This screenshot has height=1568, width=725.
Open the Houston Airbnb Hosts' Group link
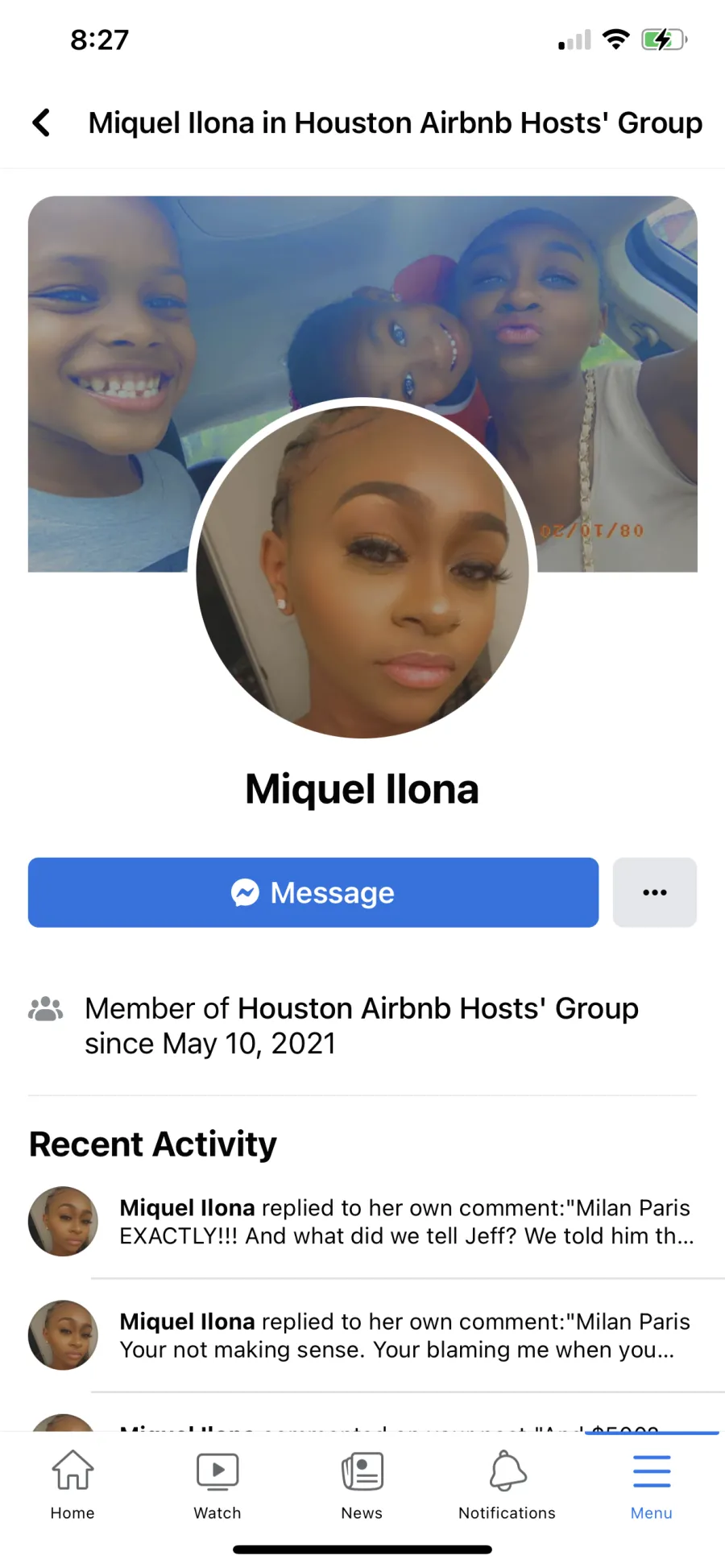(438, 1008)
